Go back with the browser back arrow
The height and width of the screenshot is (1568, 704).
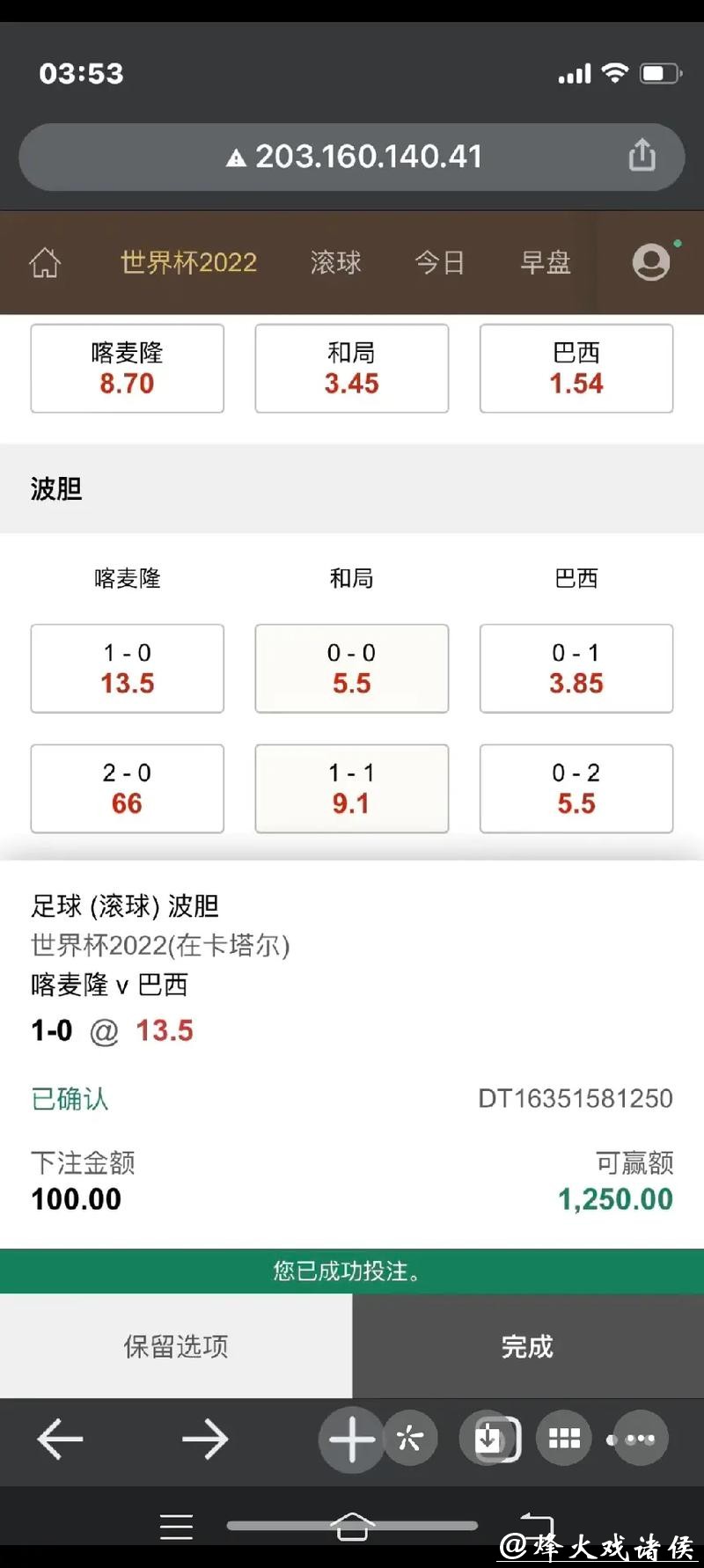click(60, 1440)
